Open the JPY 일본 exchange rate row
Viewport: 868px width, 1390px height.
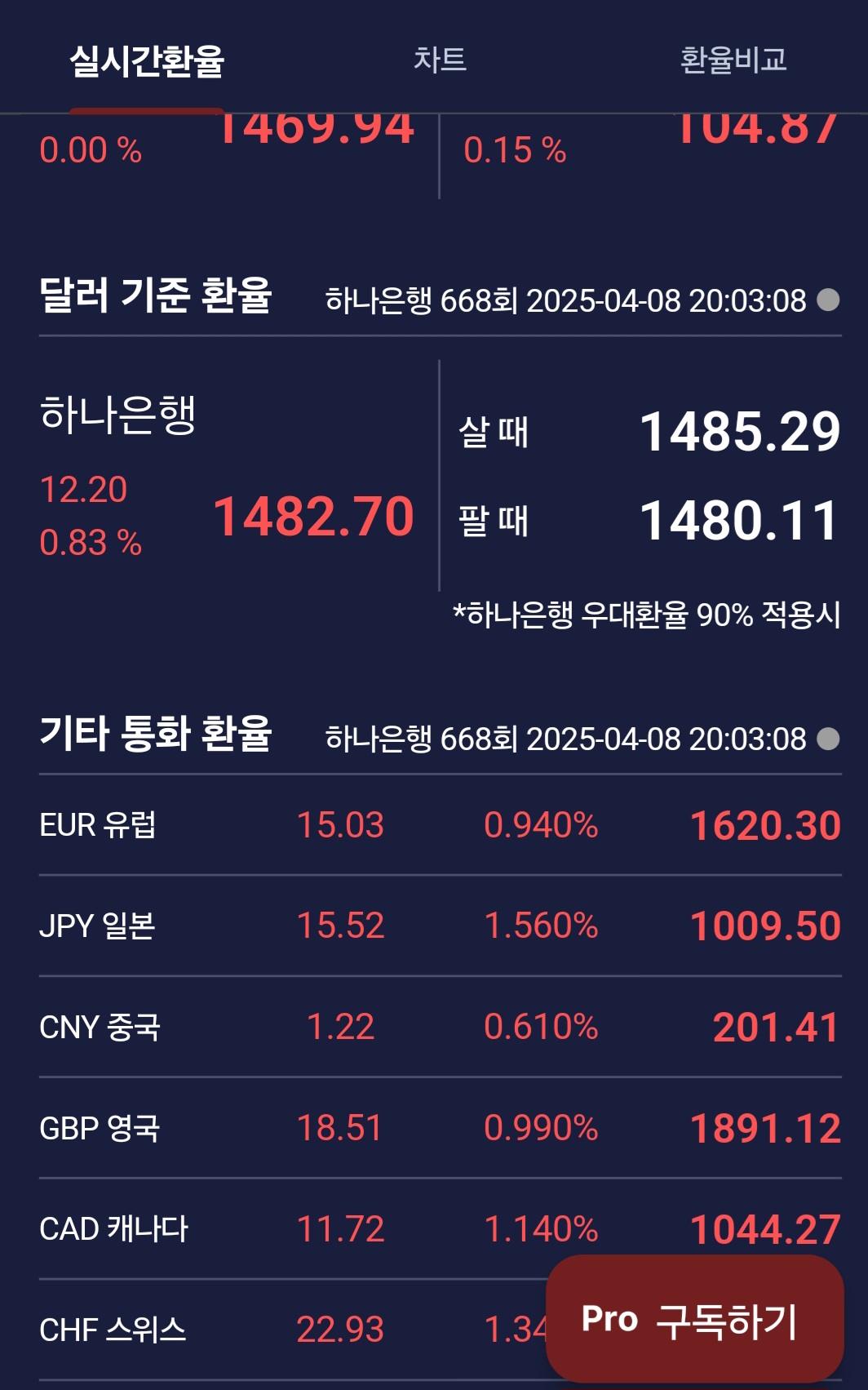click(440, 926)
